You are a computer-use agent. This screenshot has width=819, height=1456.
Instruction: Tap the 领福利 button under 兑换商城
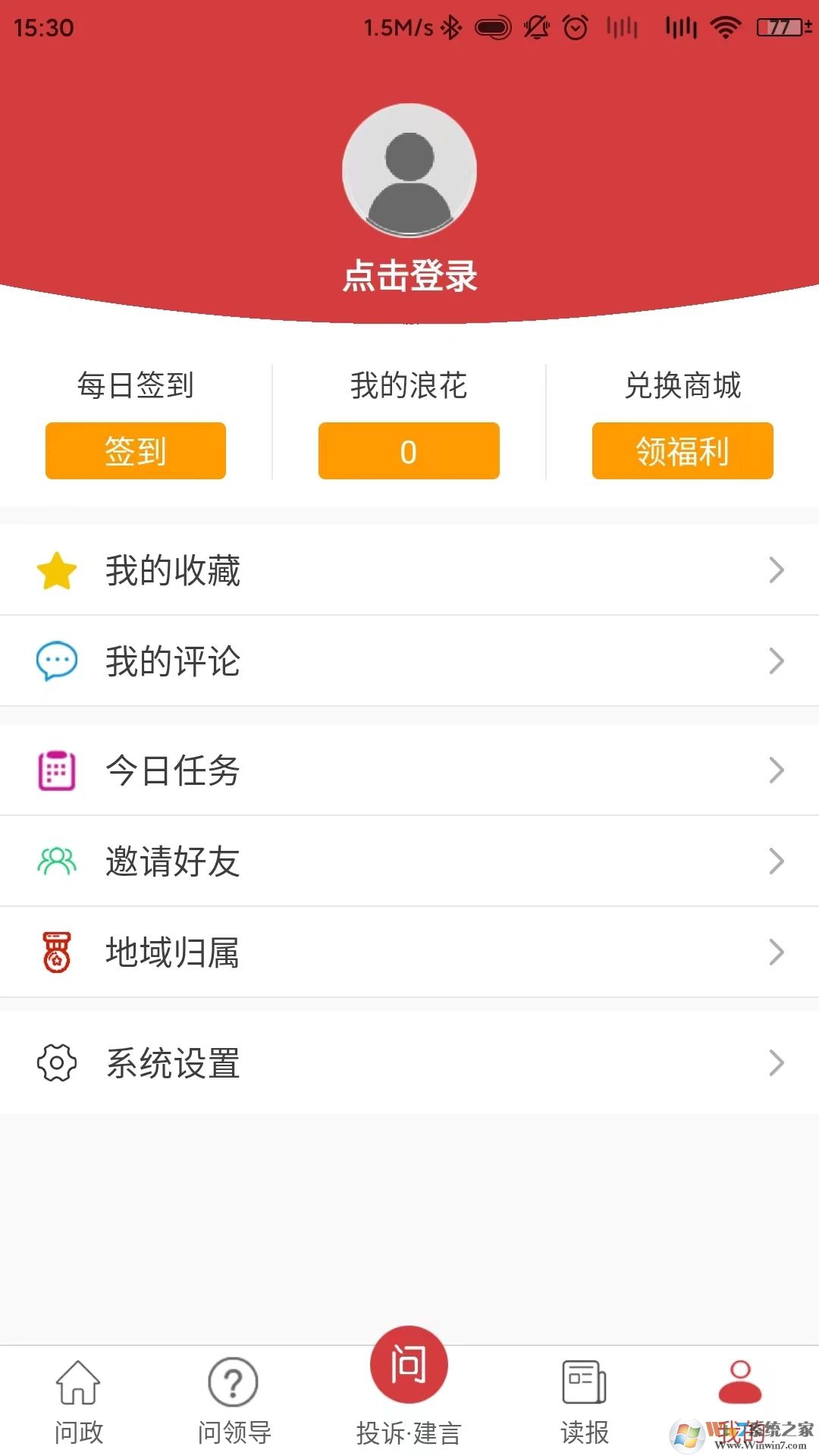click(x=682, y=450)
